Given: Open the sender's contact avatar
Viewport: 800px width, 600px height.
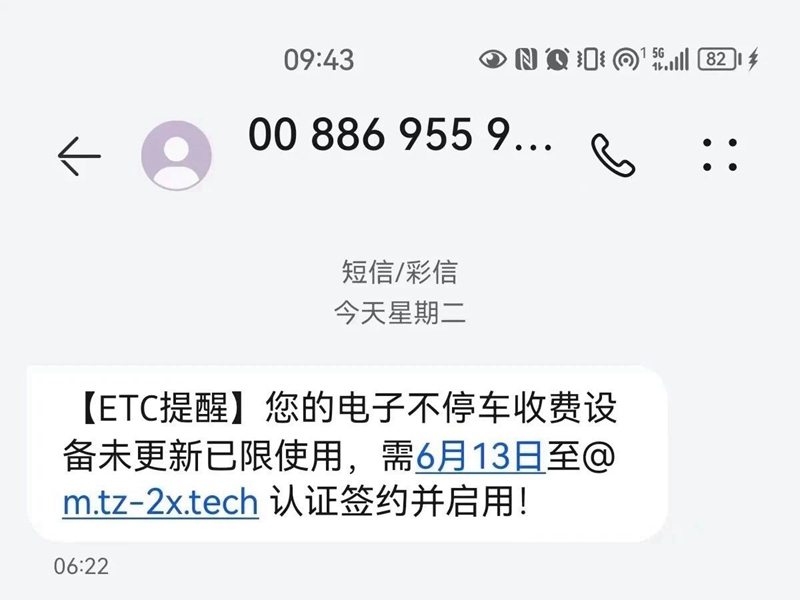Looking at the screenshot, I should pos(177,155).
